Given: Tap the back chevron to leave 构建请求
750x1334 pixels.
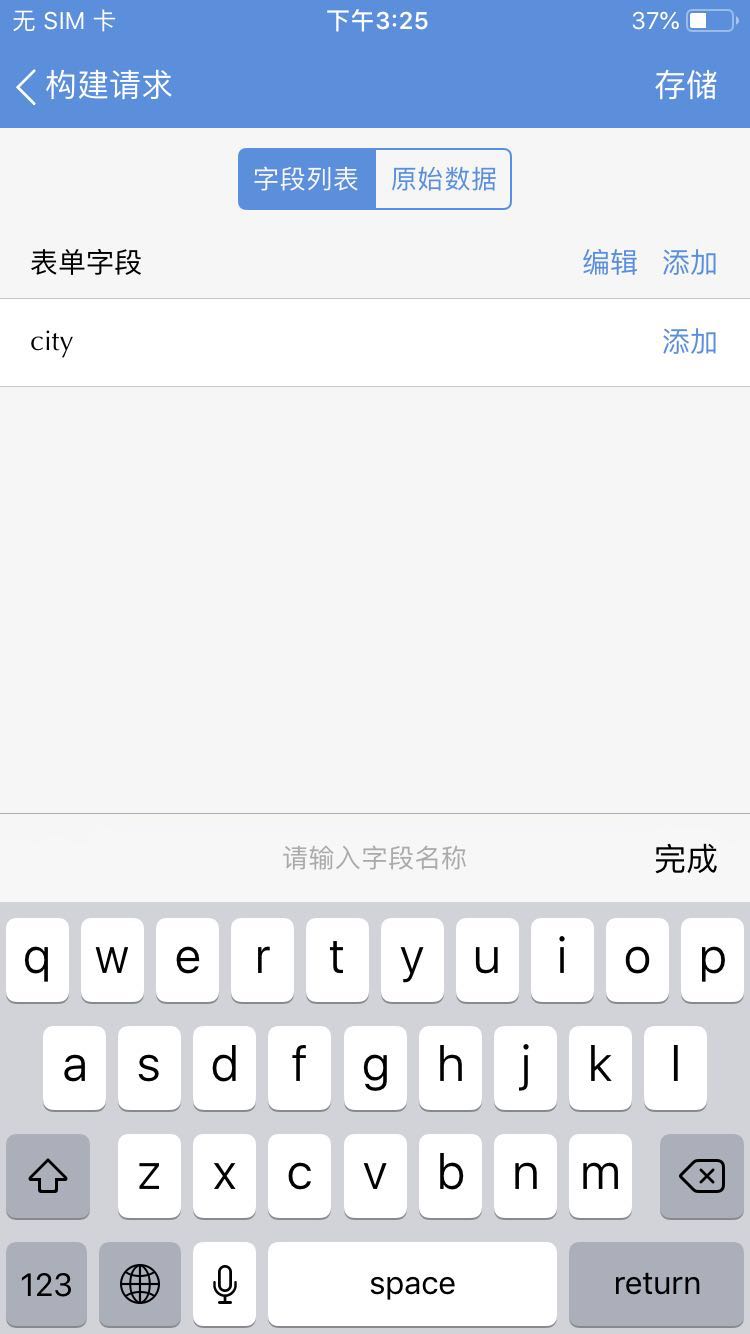Looking at the screenshot, I should 25,87.
